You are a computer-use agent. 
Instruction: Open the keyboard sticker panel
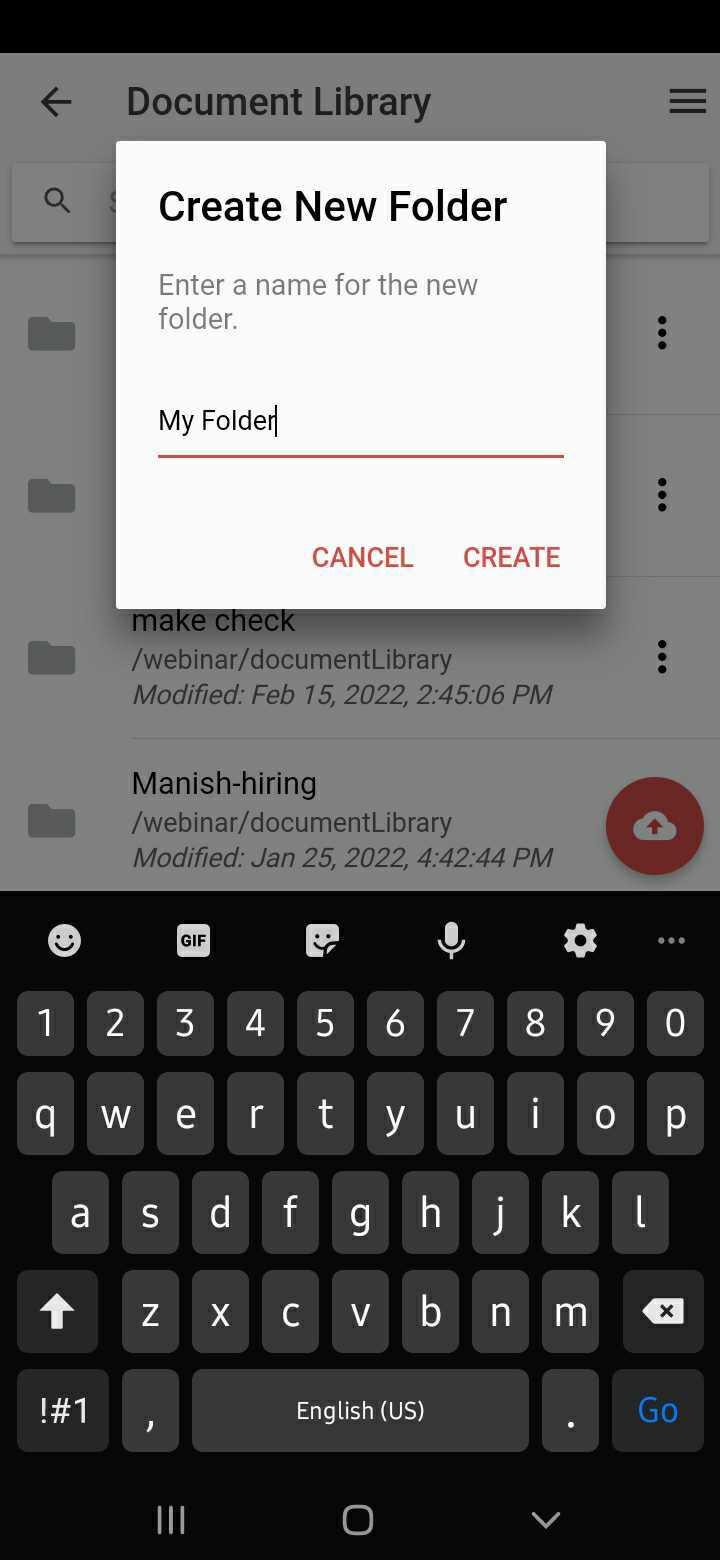(322, 940)
